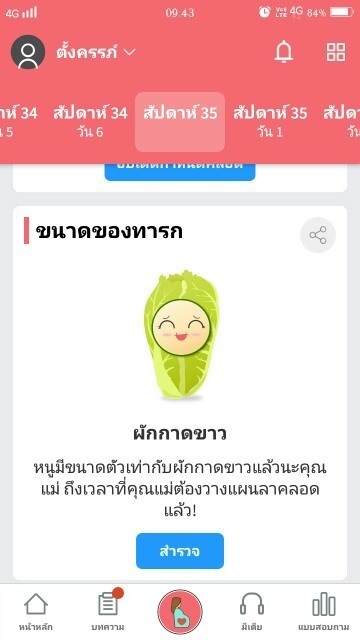Open the notifications bell
This screenshot has height=640, width=360.
click(x=284, y=52)
